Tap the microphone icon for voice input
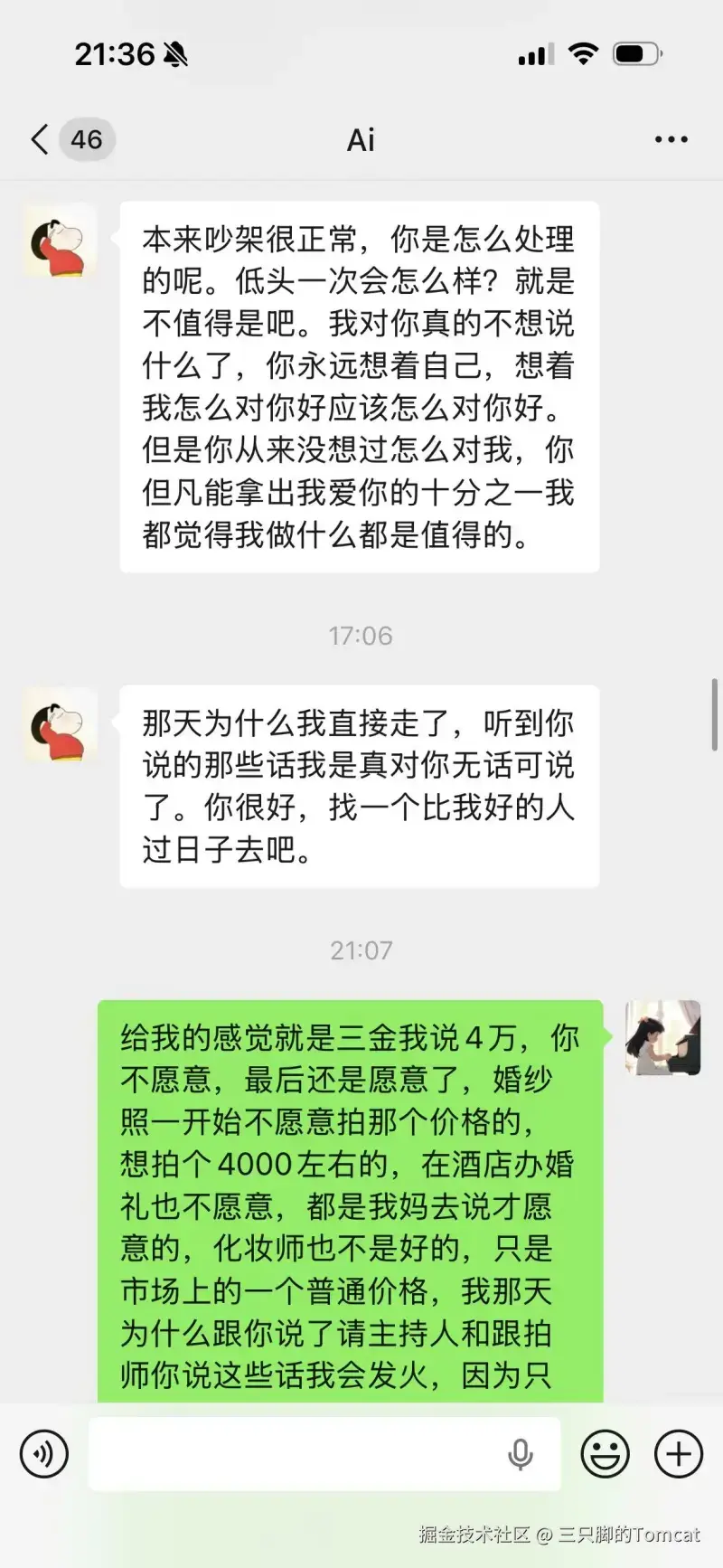This screenshot has height=1568, width=723. (x=520, y=1453)
